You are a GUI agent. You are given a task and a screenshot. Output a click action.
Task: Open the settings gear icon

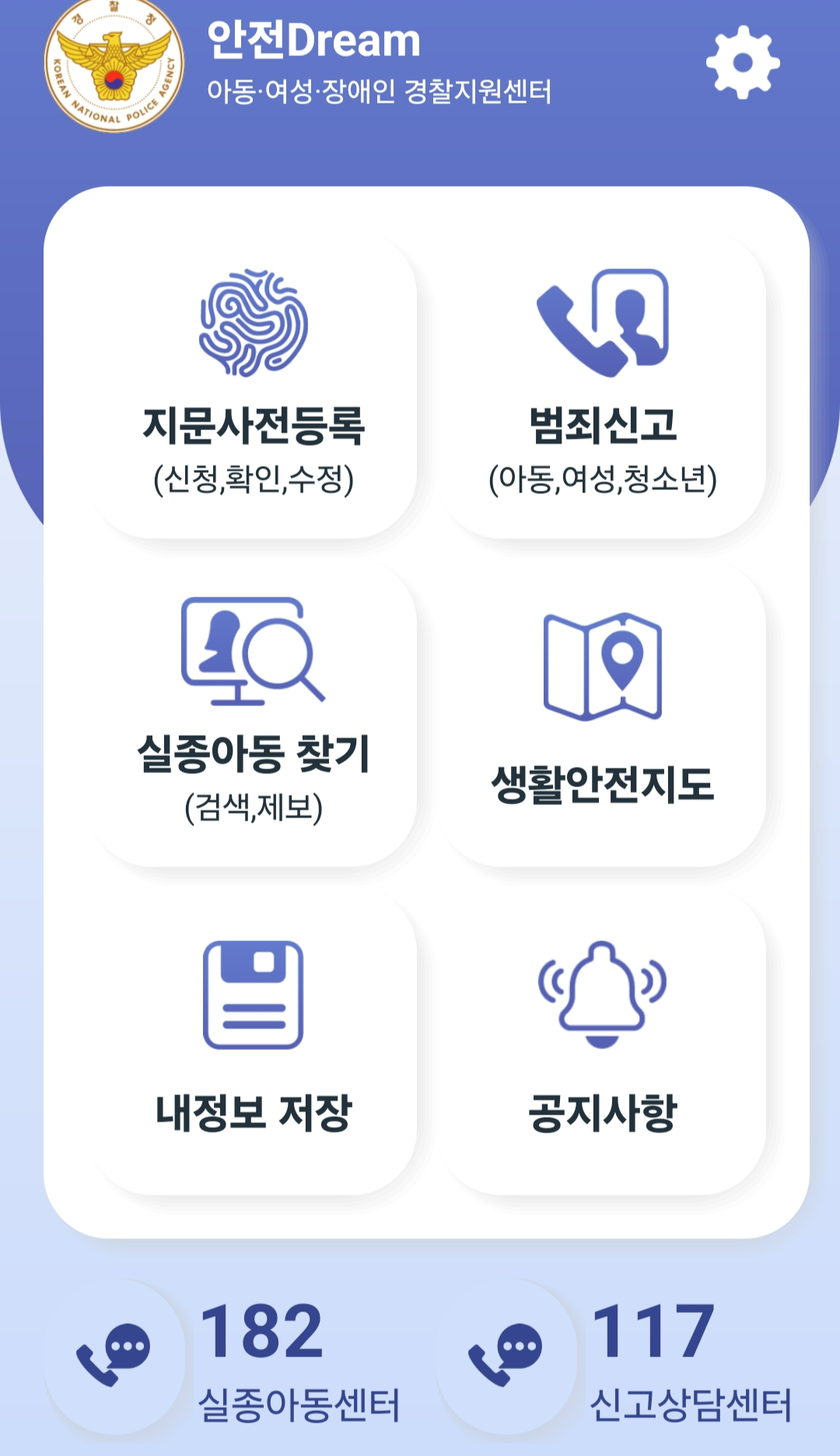click(x=743, y=62)
